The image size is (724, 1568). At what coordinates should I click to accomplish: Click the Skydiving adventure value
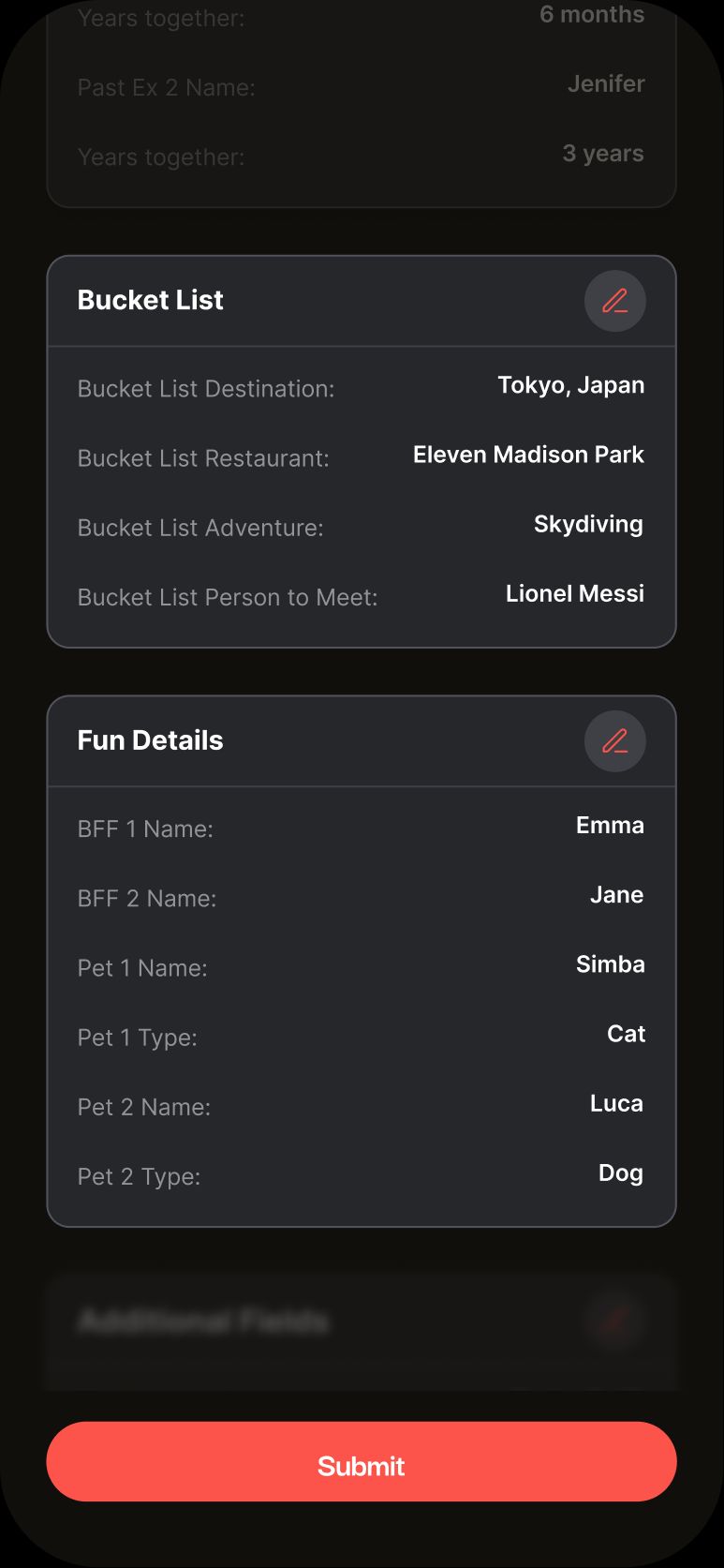[588, 525]
